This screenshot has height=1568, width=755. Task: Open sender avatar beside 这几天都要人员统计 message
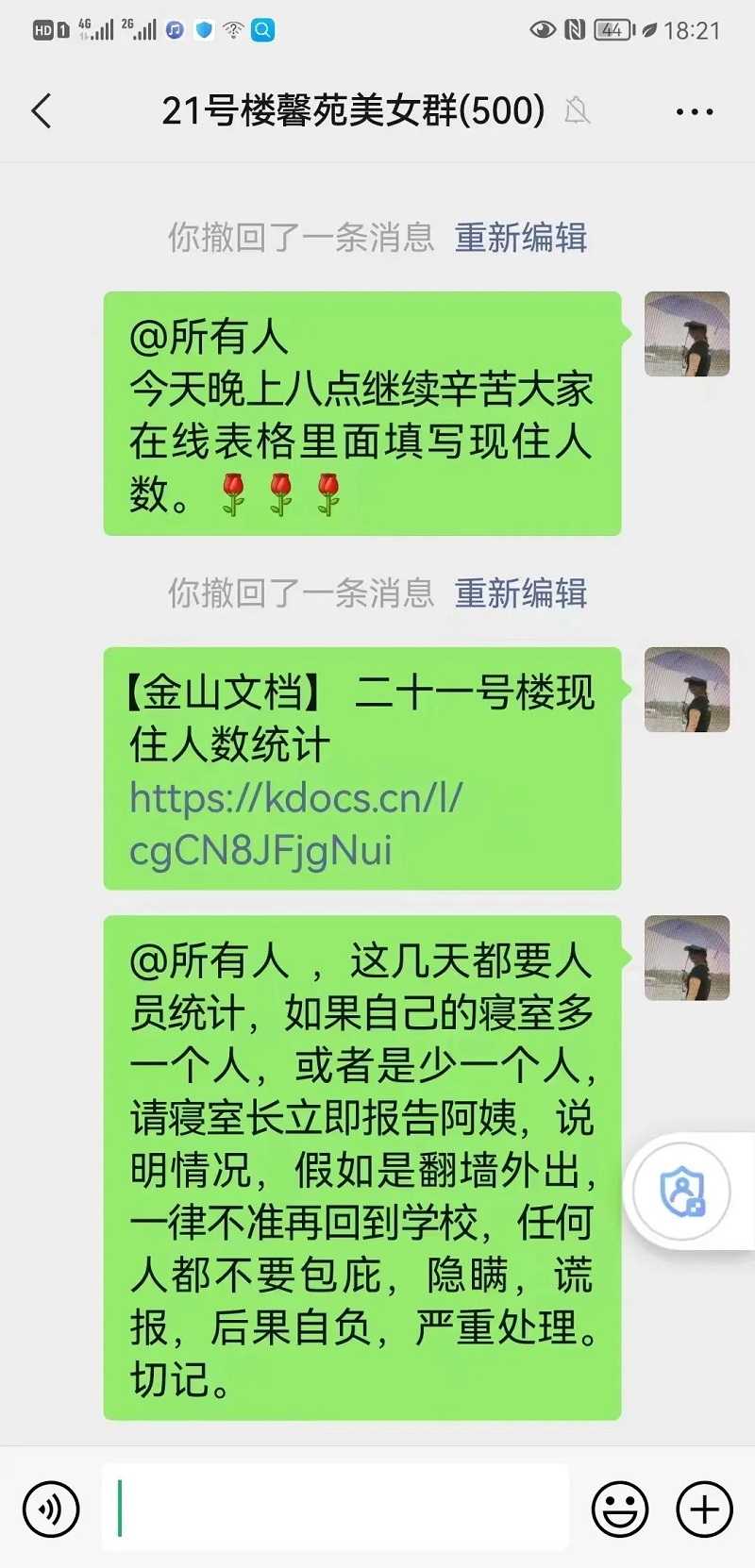coord(686,958)
